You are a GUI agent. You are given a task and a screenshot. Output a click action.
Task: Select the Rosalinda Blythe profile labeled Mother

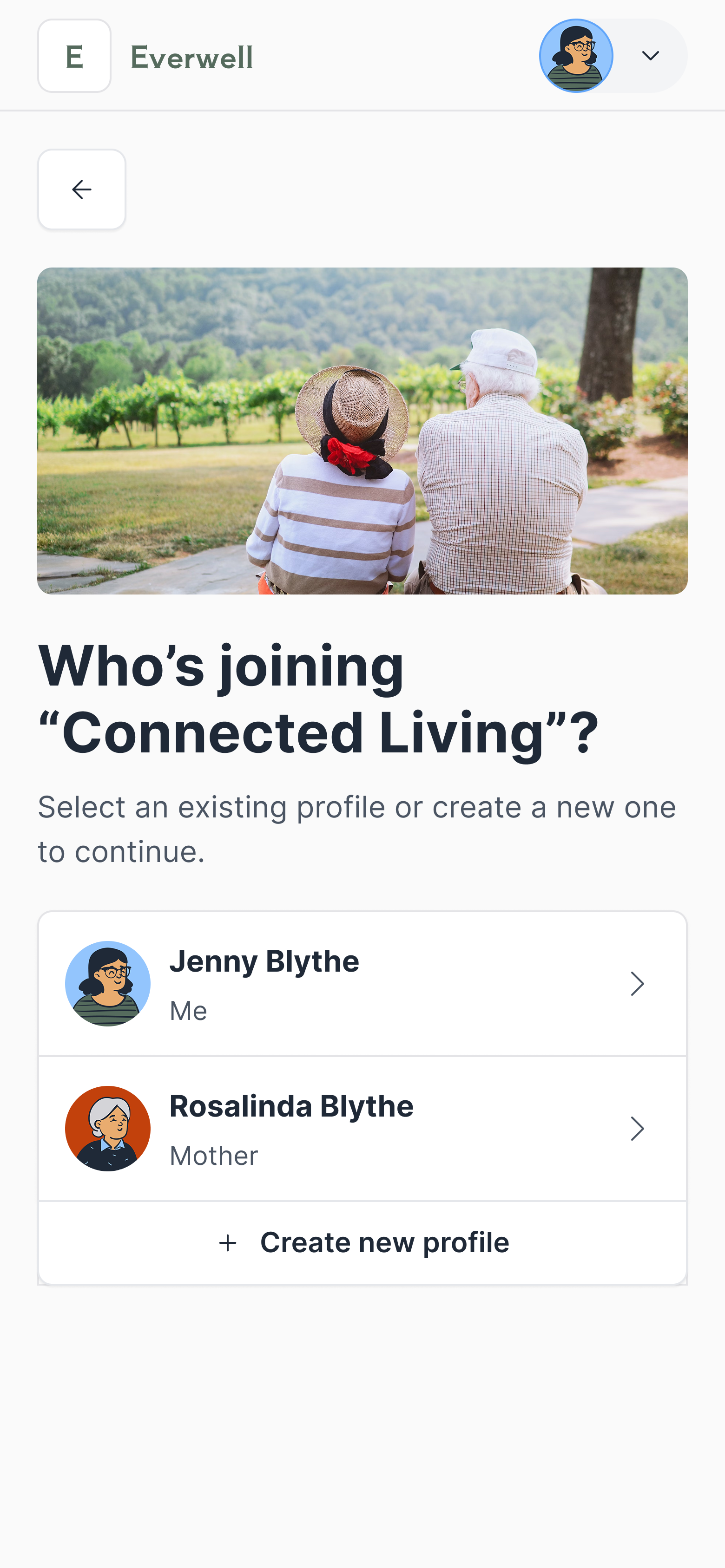point(362,1128)
